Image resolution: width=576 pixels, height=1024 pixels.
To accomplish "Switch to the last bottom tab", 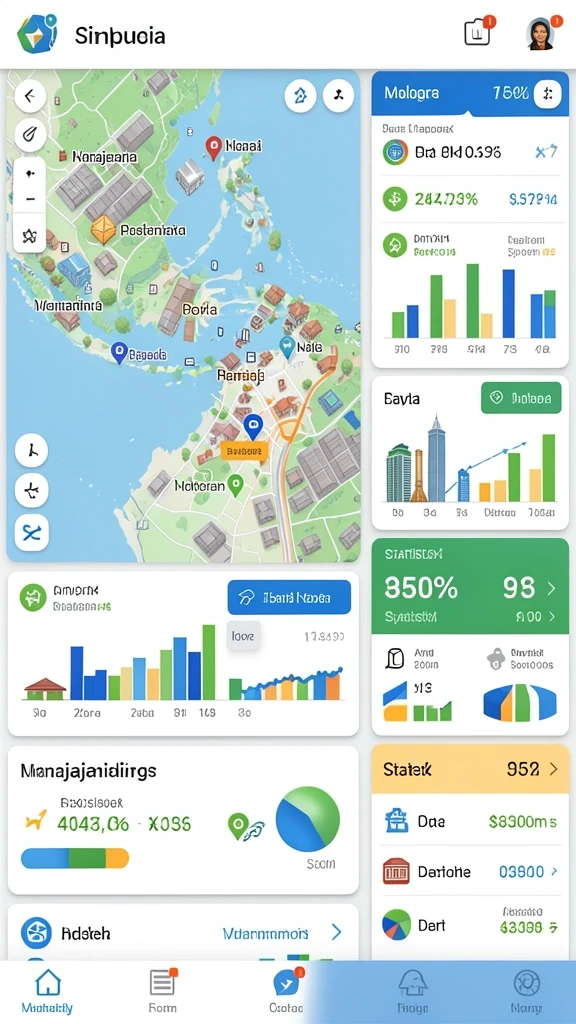I will tap(526, 991).
